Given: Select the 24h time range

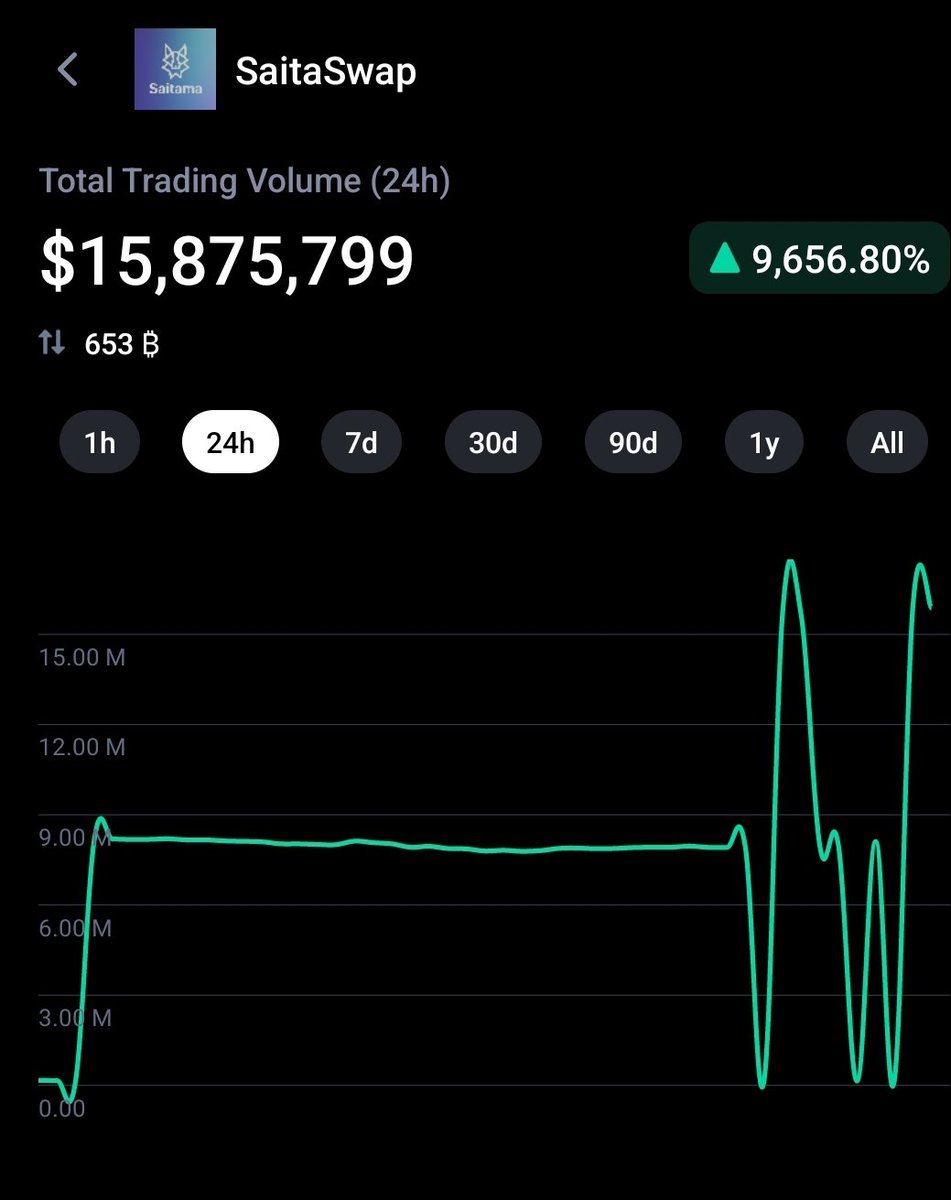Looking at the screenshot, I should point(231,442).
